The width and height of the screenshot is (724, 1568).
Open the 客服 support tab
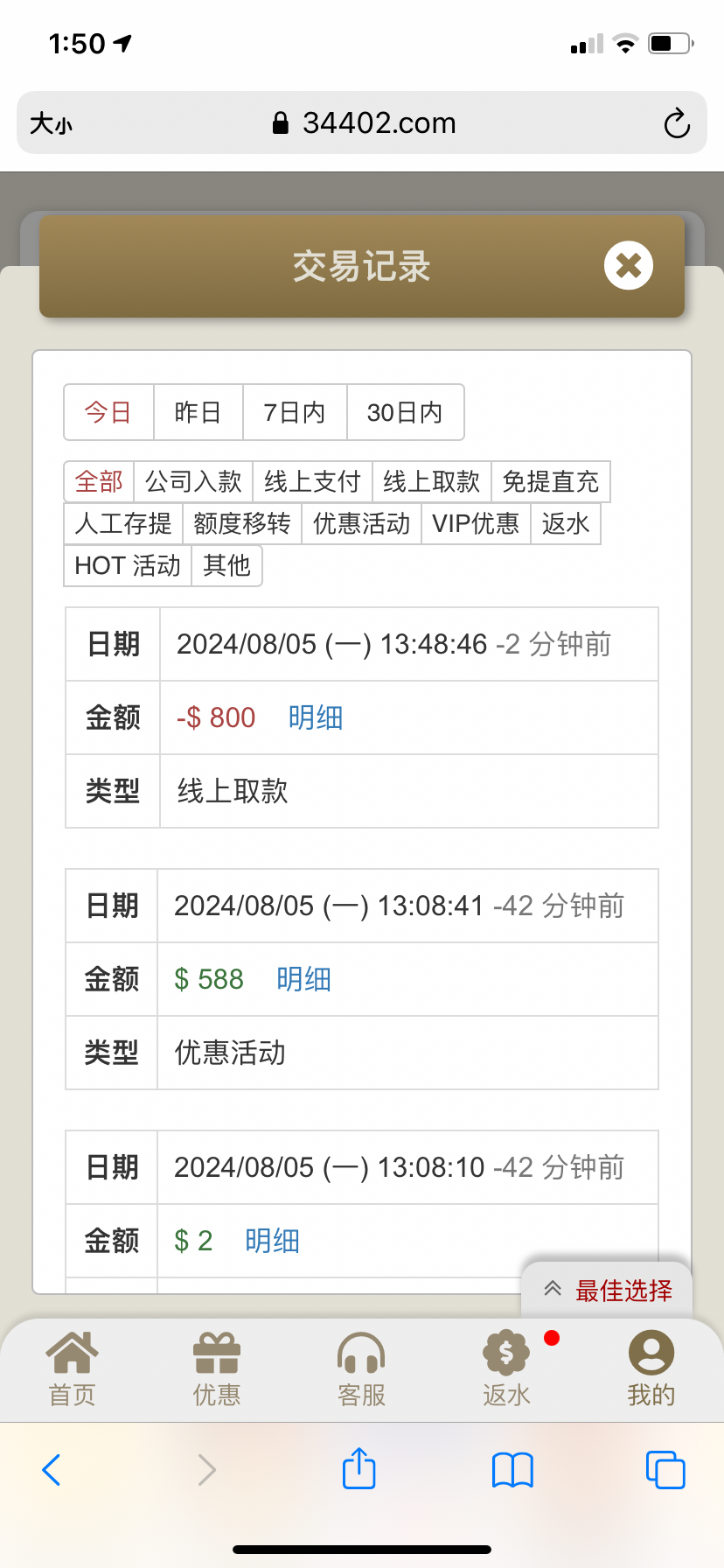[362, 1369]
